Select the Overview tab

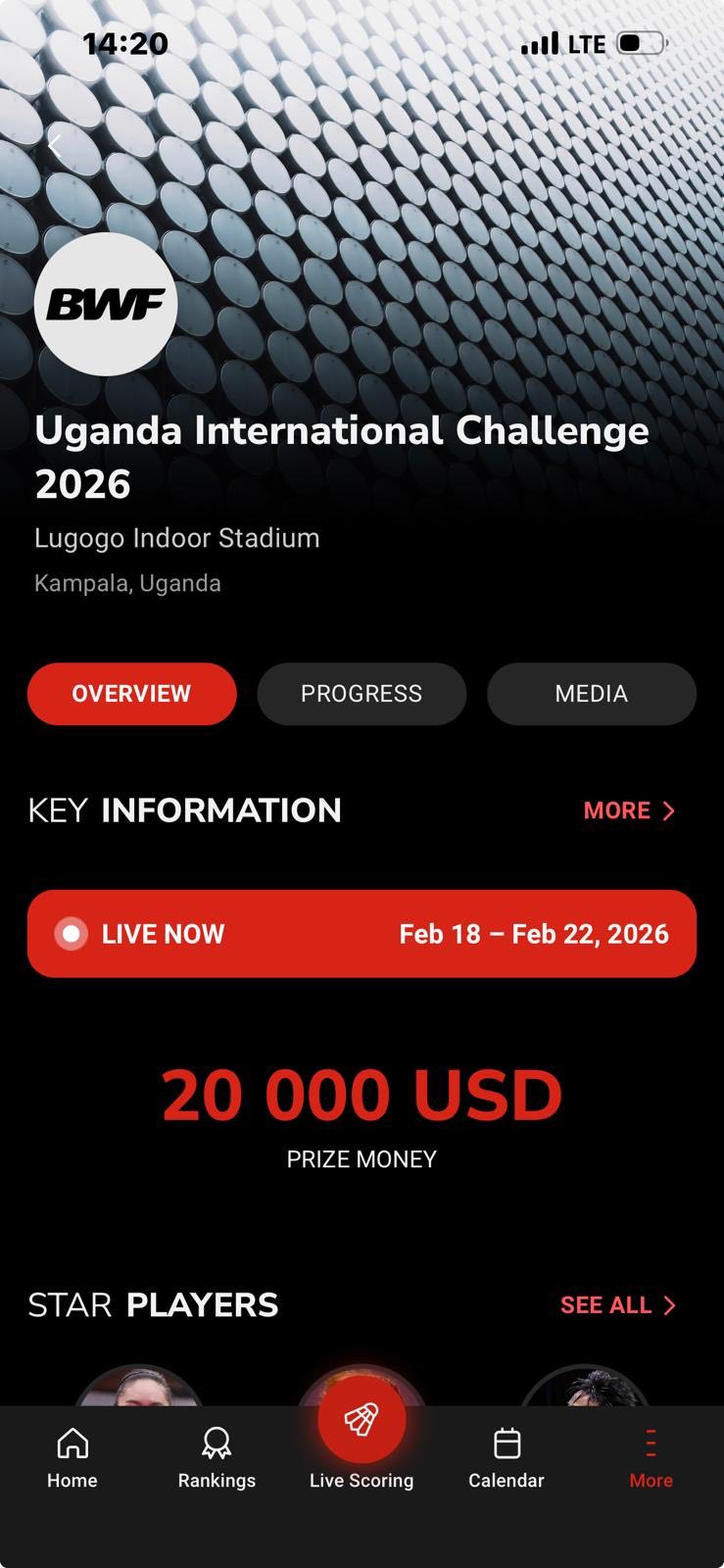tap(132, 694)
